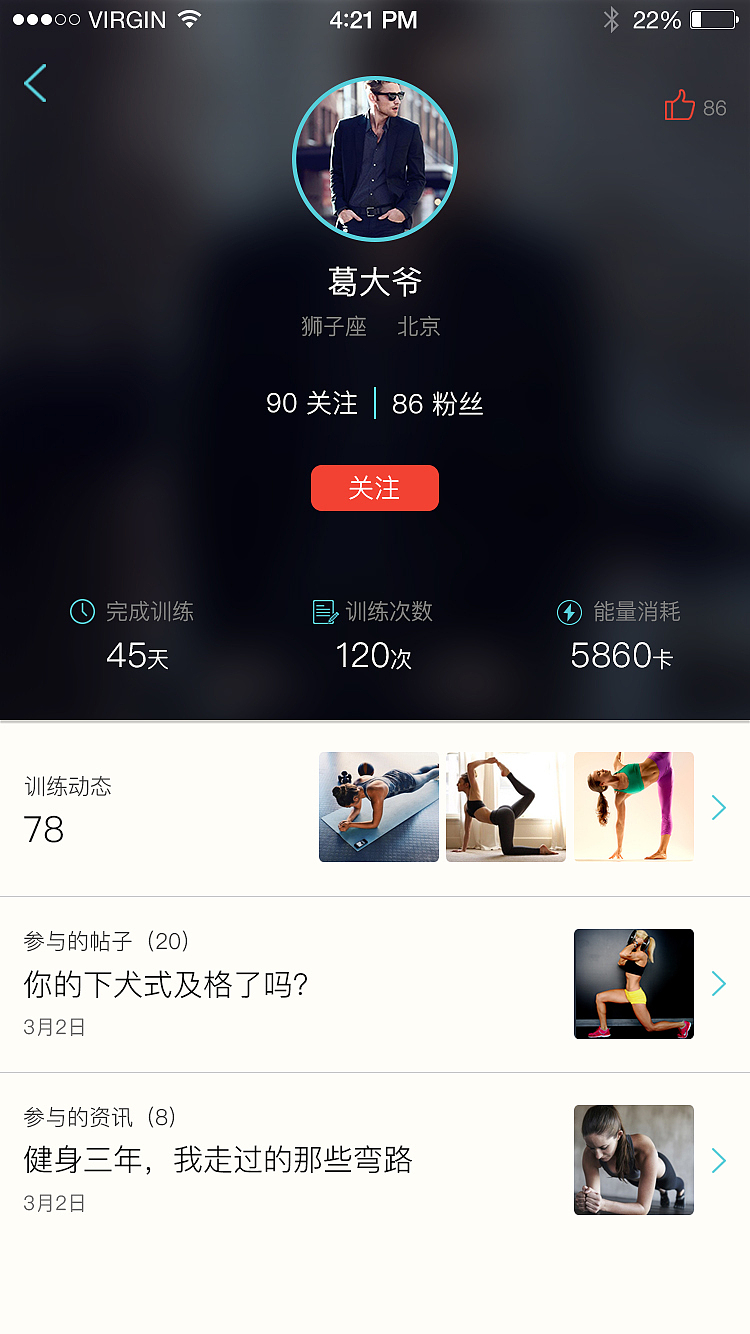Tap the lightning icon above 能量消耗
The image size is (750, 1334).
(570, 612)
